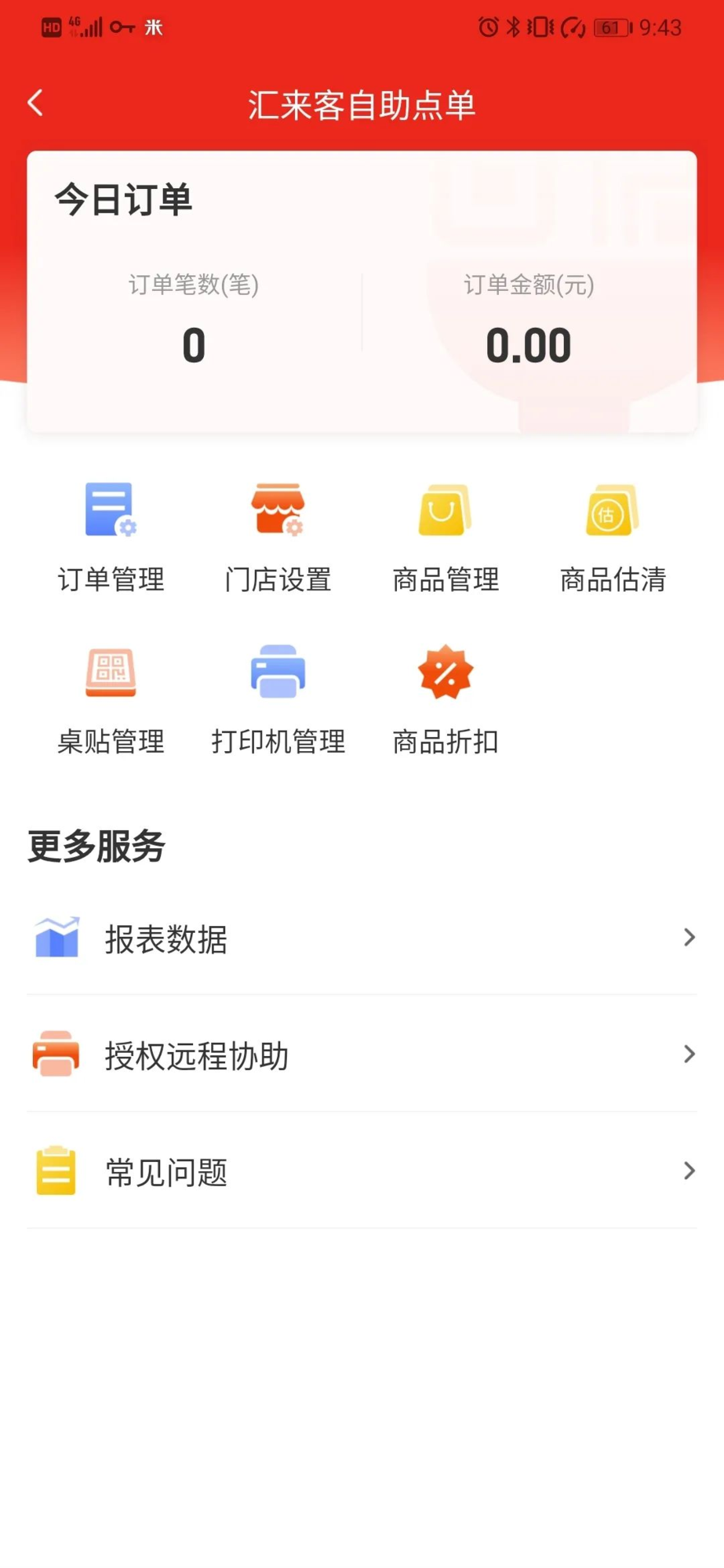Open 打印机管理 printer management

(x=278, y=700)
